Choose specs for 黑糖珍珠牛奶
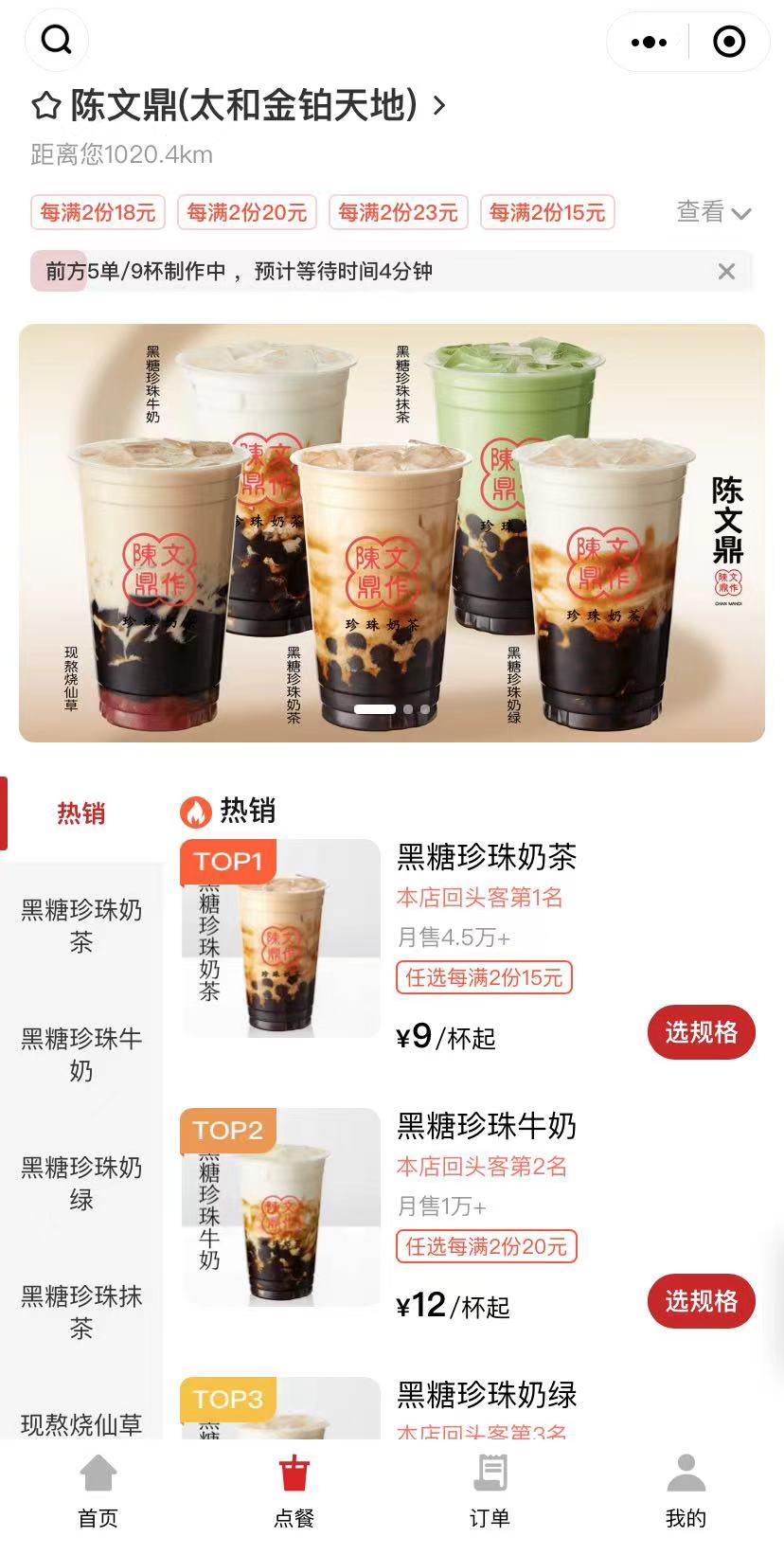 click(701, 1301)
